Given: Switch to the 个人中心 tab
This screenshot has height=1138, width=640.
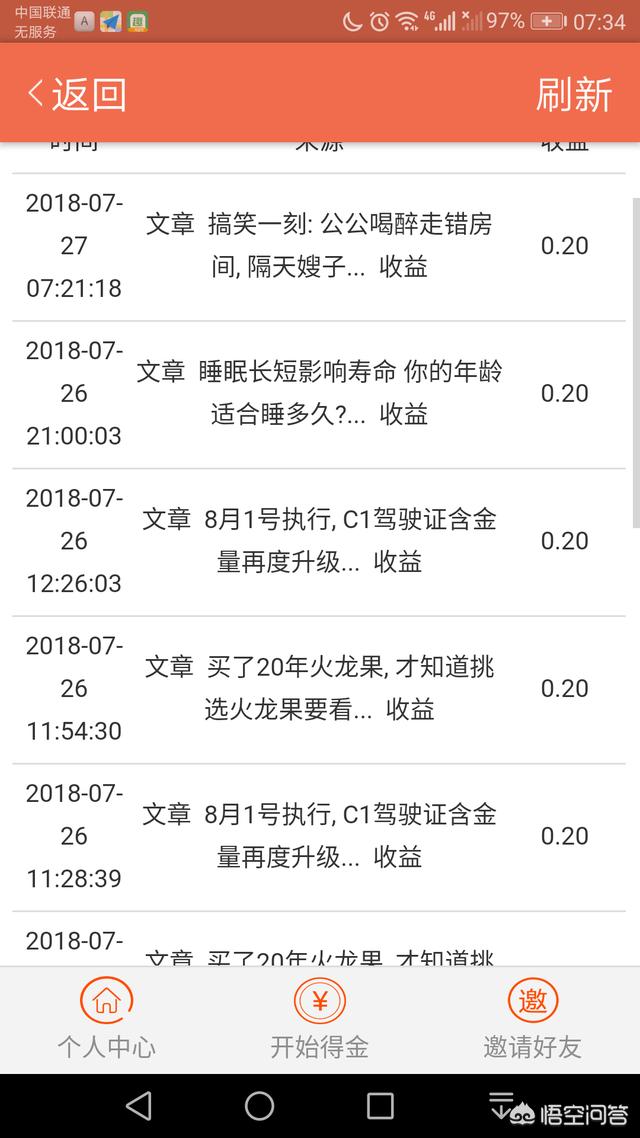Looking at the screenshot, I should click(106, 1019).
